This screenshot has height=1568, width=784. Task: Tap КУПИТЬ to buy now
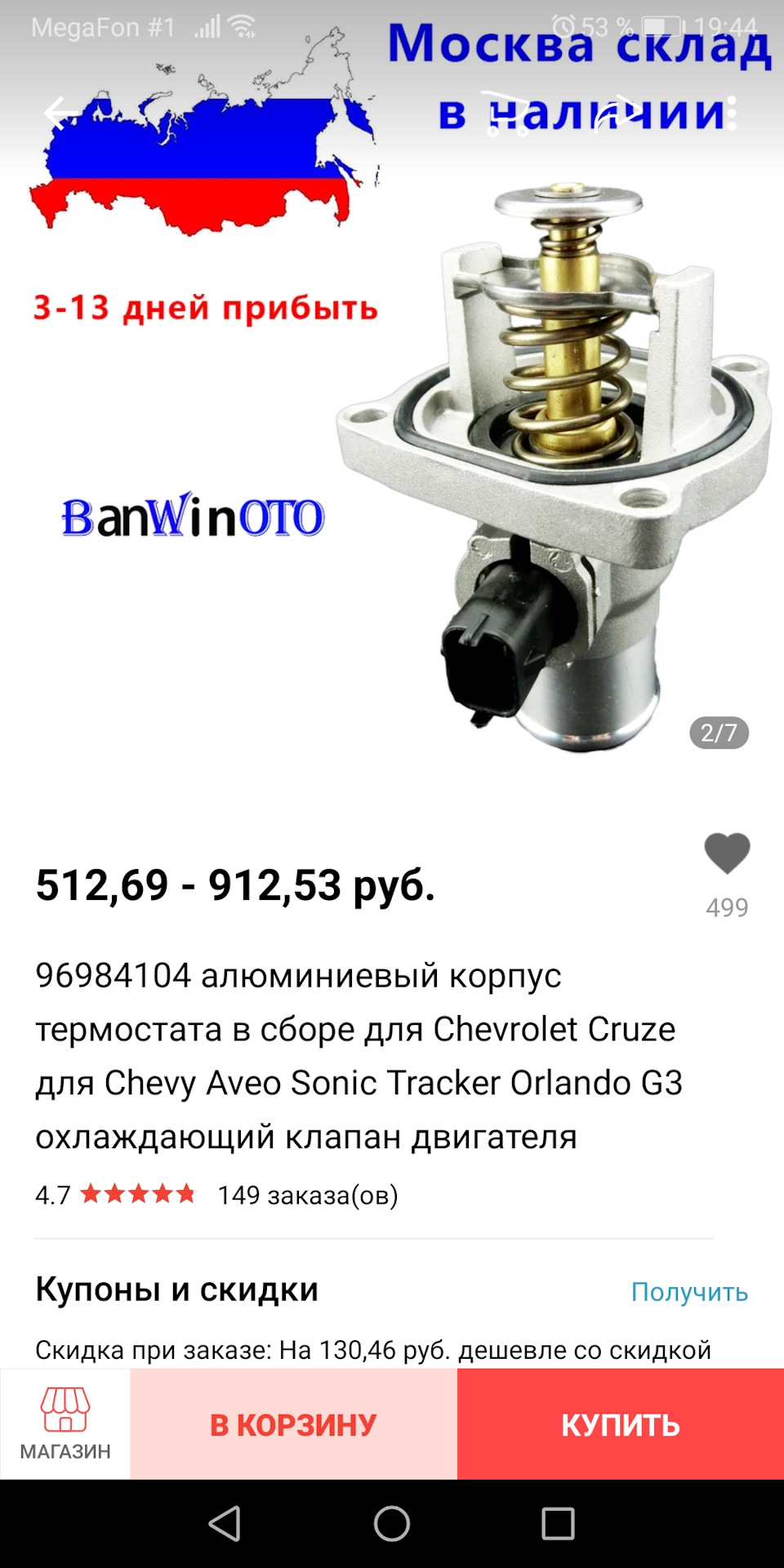point(621,1423)
